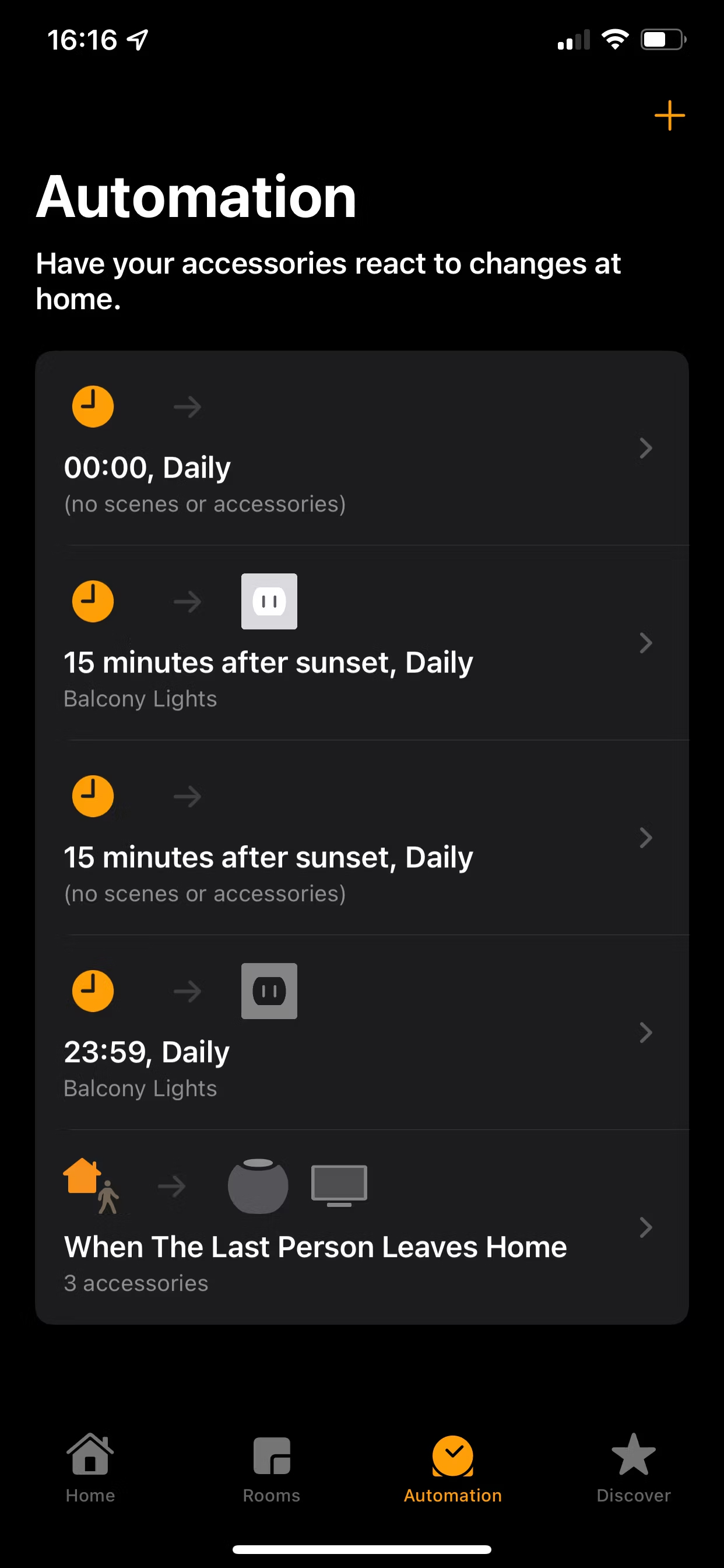This screenshot has width=724, height=1568.
Task: Tap the orange clock icon on the 00:00 automation
Action: coord(93,406)
